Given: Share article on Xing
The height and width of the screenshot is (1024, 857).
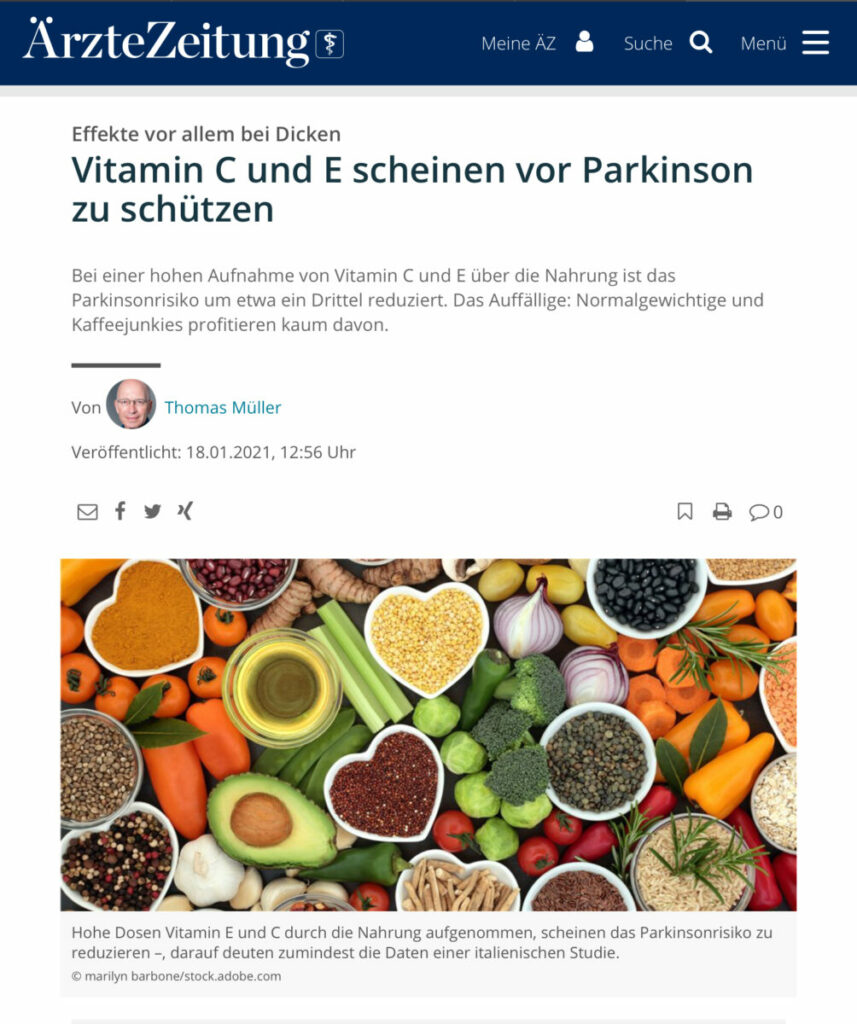Looking at the screenshot, I should tap(185, 511).
